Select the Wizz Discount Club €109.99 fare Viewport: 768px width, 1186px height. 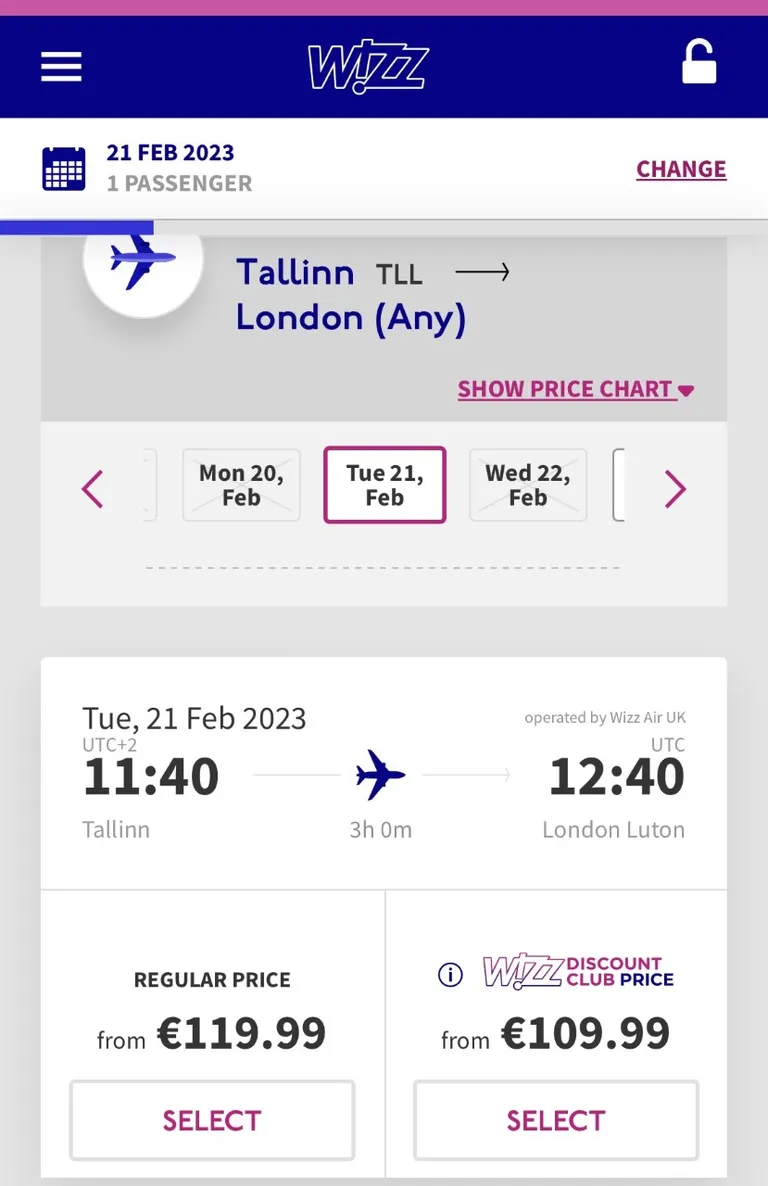(556, 1120)
